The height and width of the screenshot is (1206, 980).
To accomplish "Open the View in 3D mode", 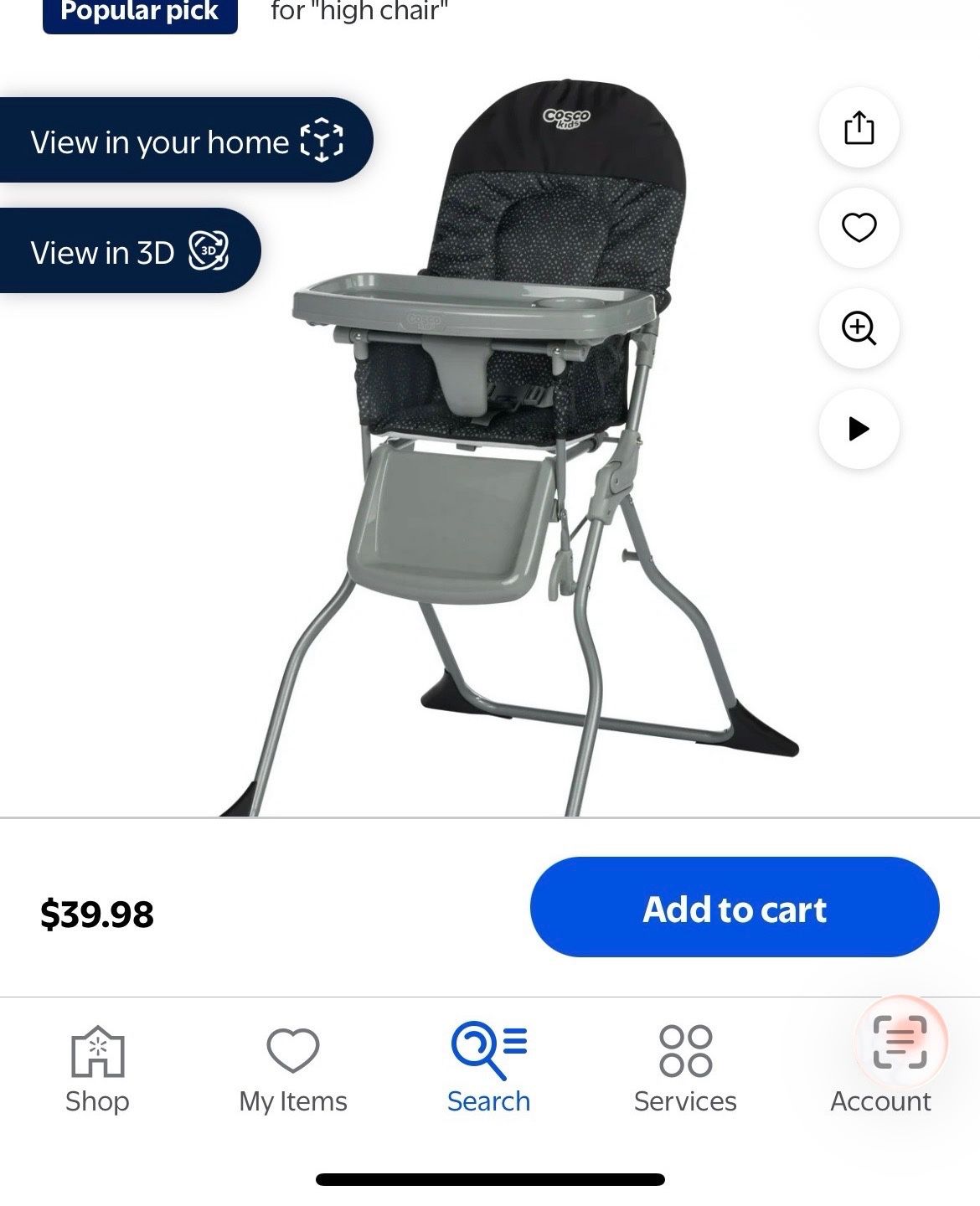I will (129, 251).
